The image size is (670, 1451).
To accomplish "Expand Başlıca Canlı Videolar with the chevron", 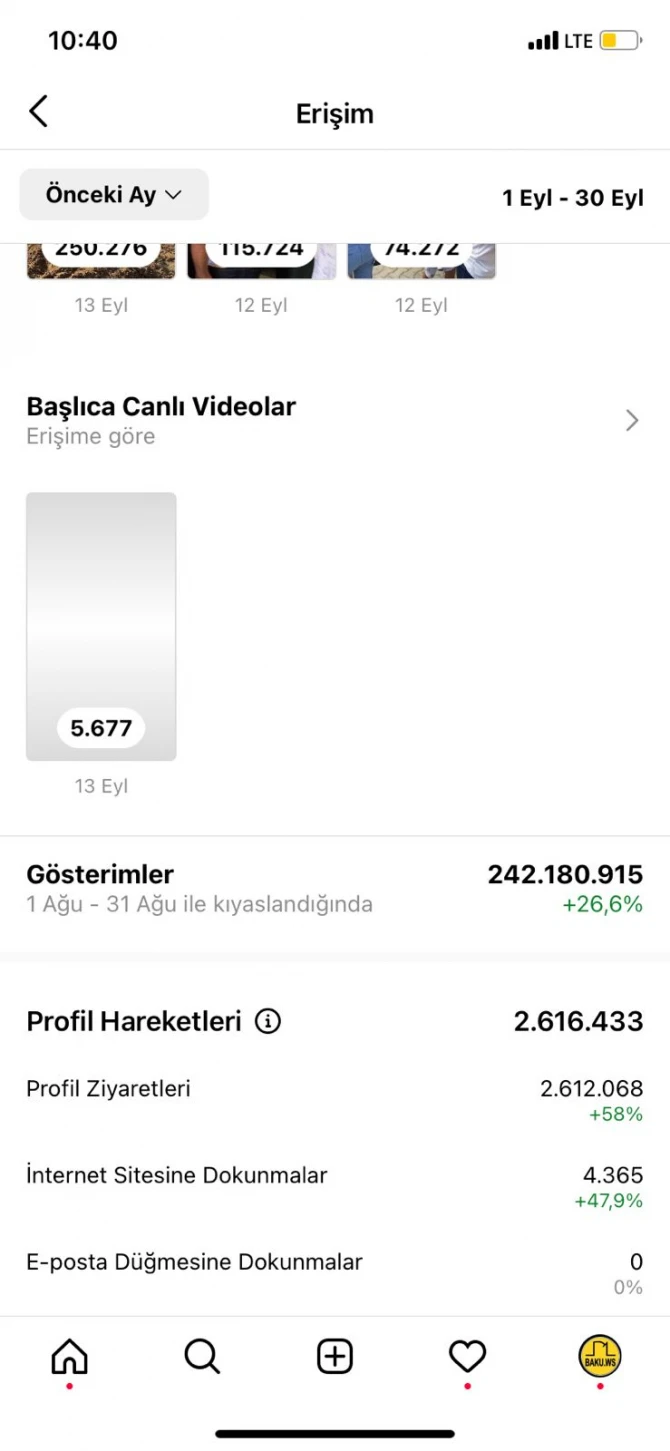I will (632, 420).
